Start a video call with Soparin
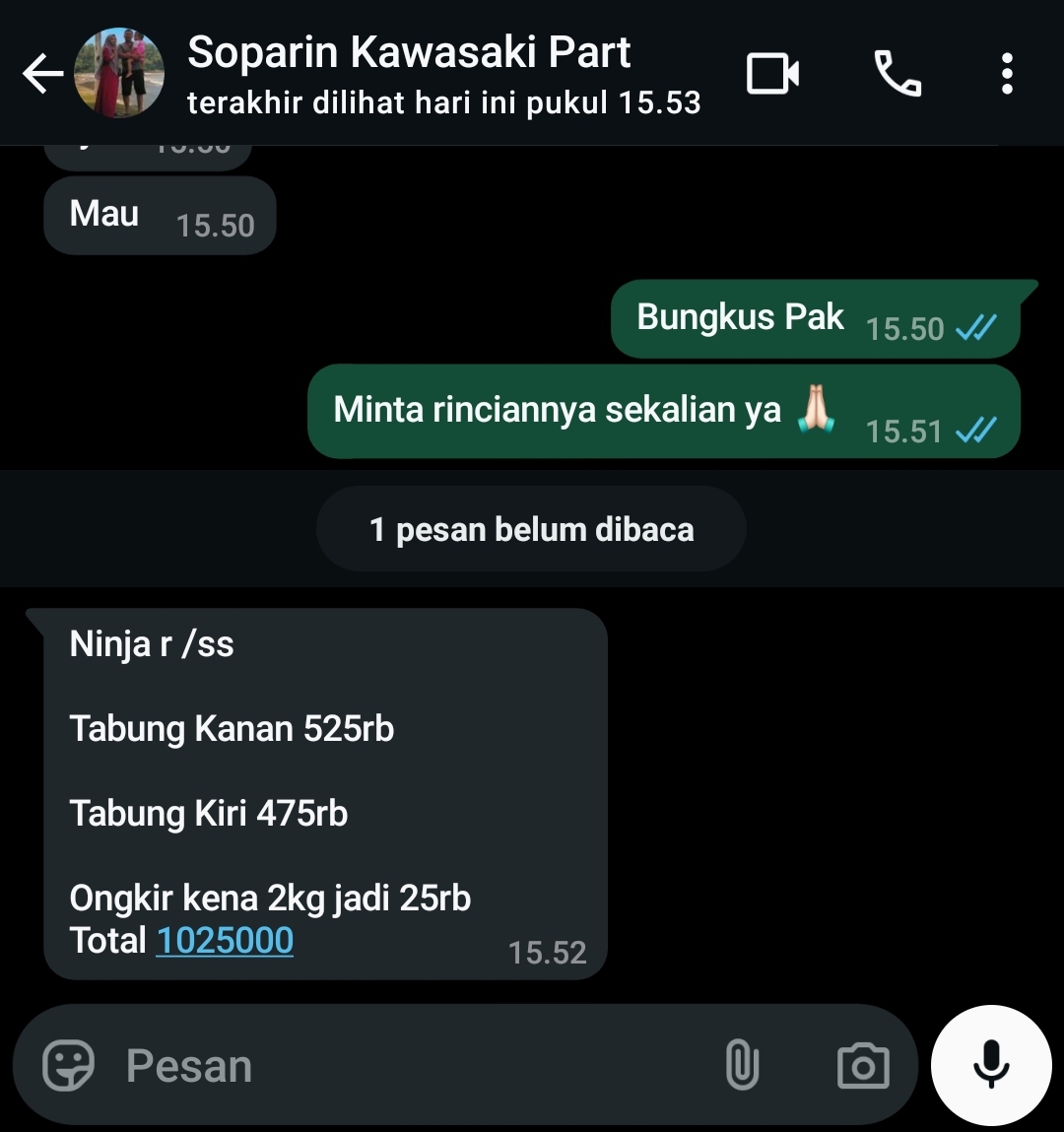The height and width of the screenshot is (1132, 1064). (772, 74)
